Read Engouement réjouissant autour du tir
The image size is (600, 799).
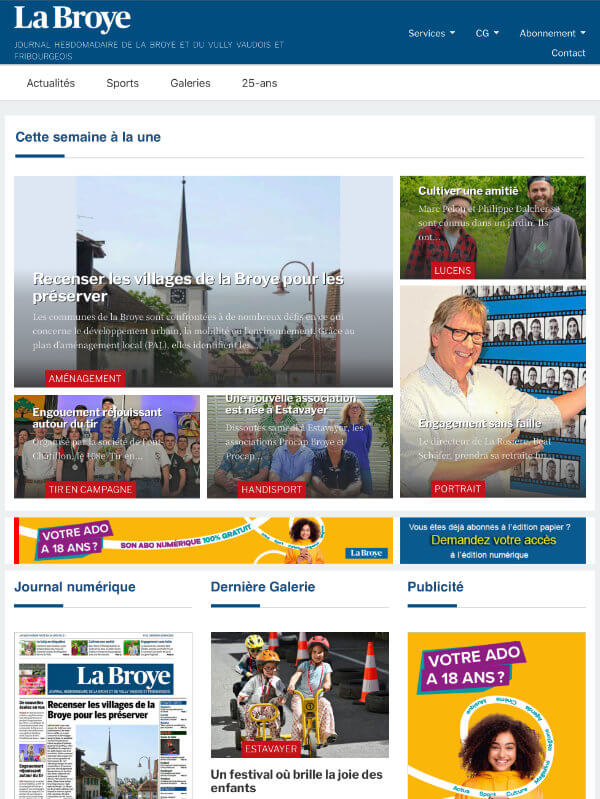pyautogui.click(x=97, y=418)
